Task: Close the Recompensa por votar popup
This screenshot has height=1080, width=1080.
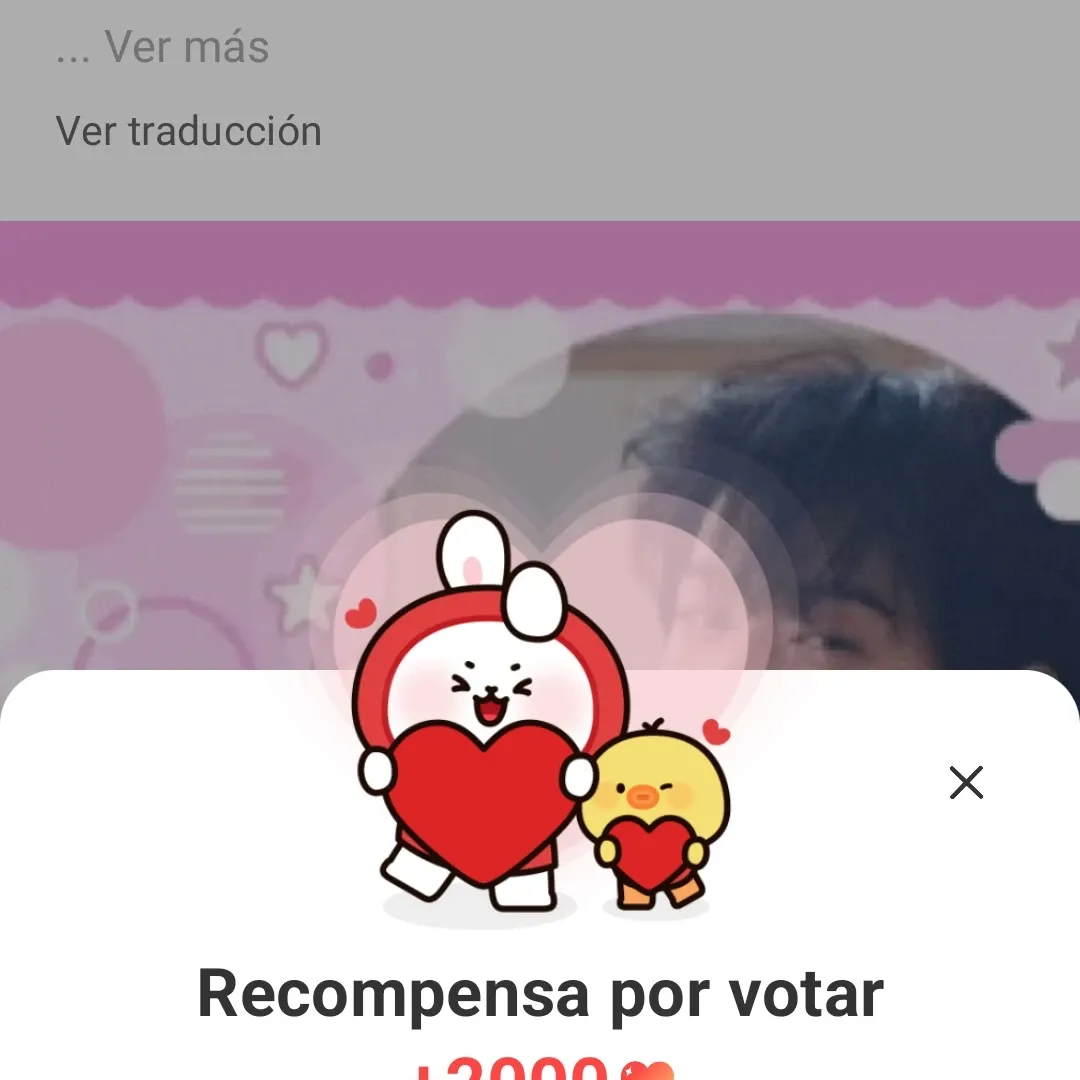Action: coord(966,782)
